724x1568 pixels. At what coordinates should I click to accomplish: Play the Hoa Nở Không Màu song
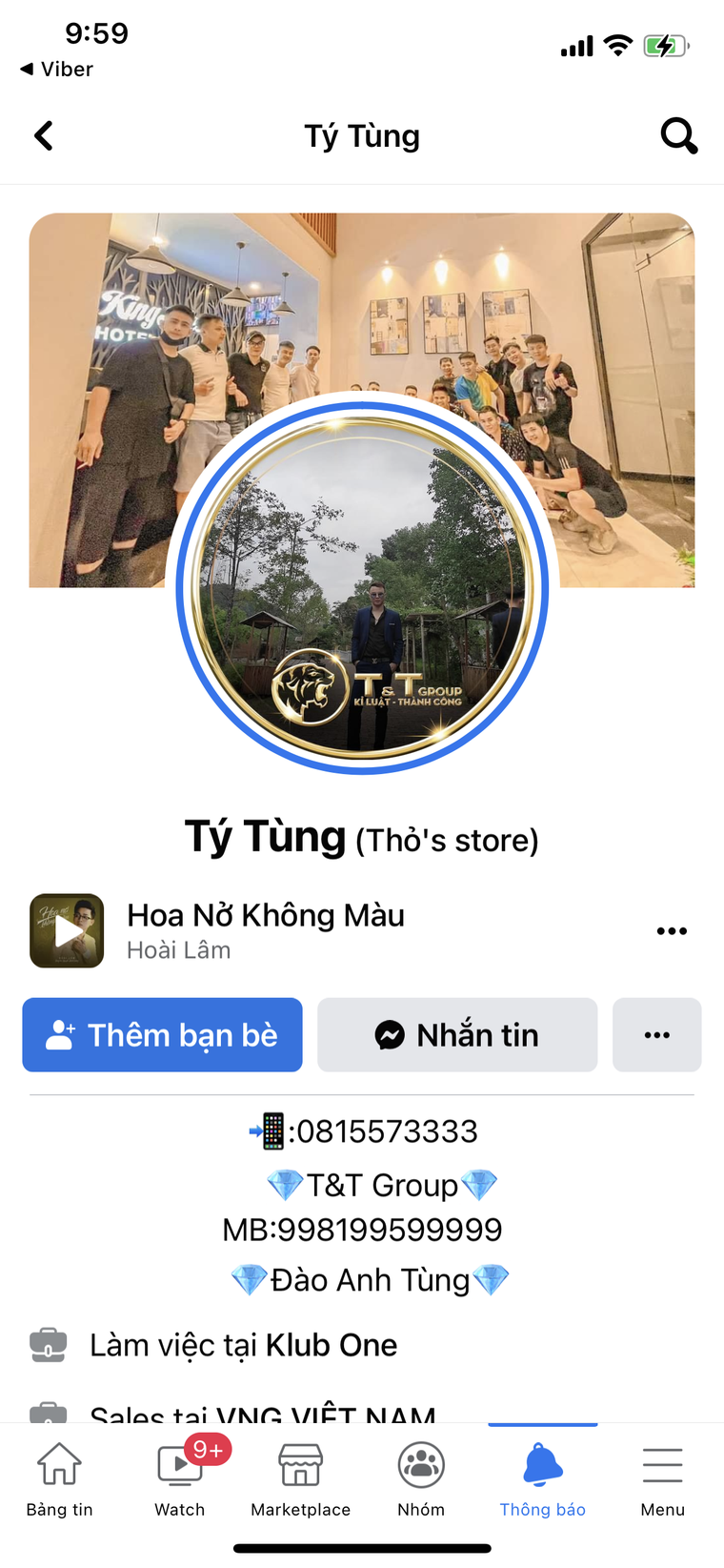click(x=66, y=930)
